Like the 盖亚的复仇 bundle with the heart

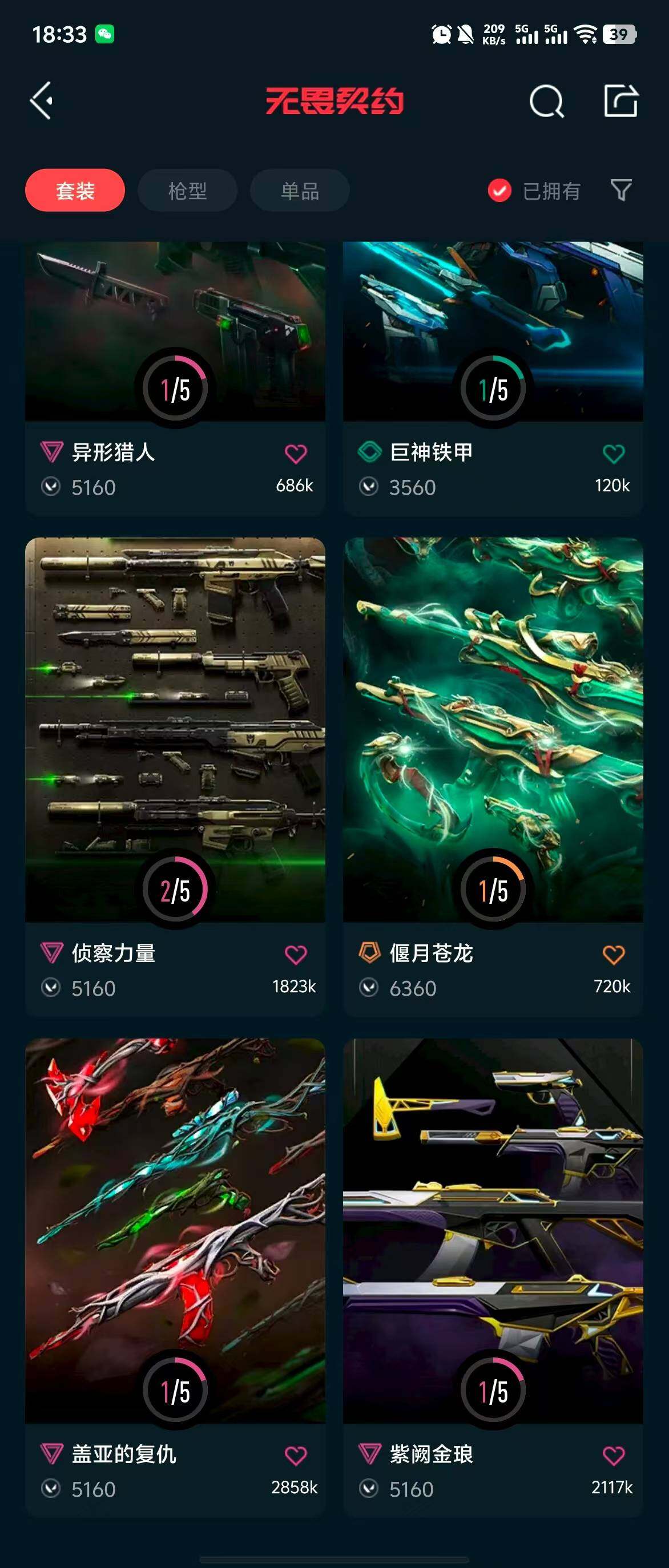coord(296,1456)
